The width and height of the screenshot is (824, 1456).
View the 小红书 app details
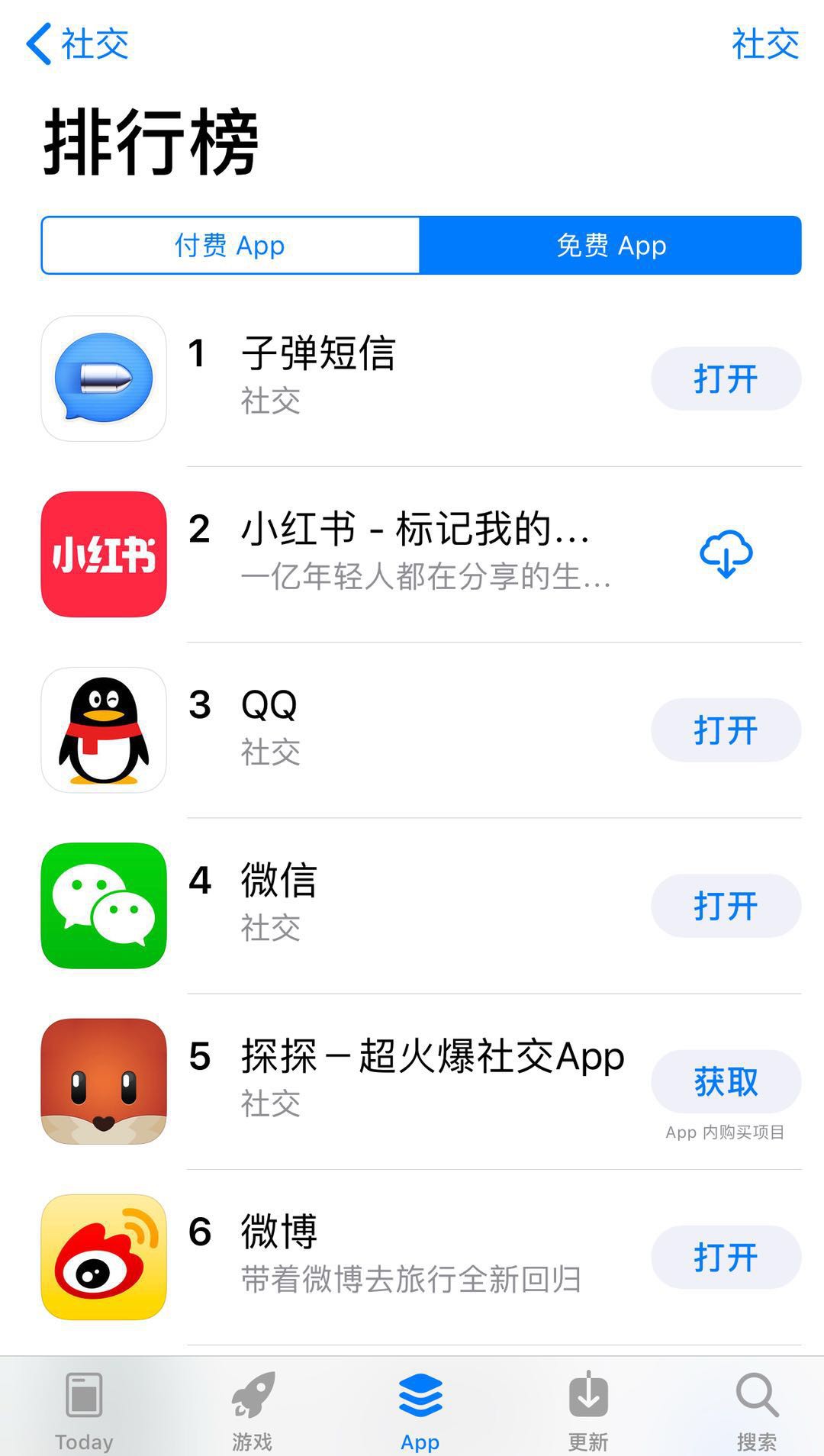pos(412,551)
